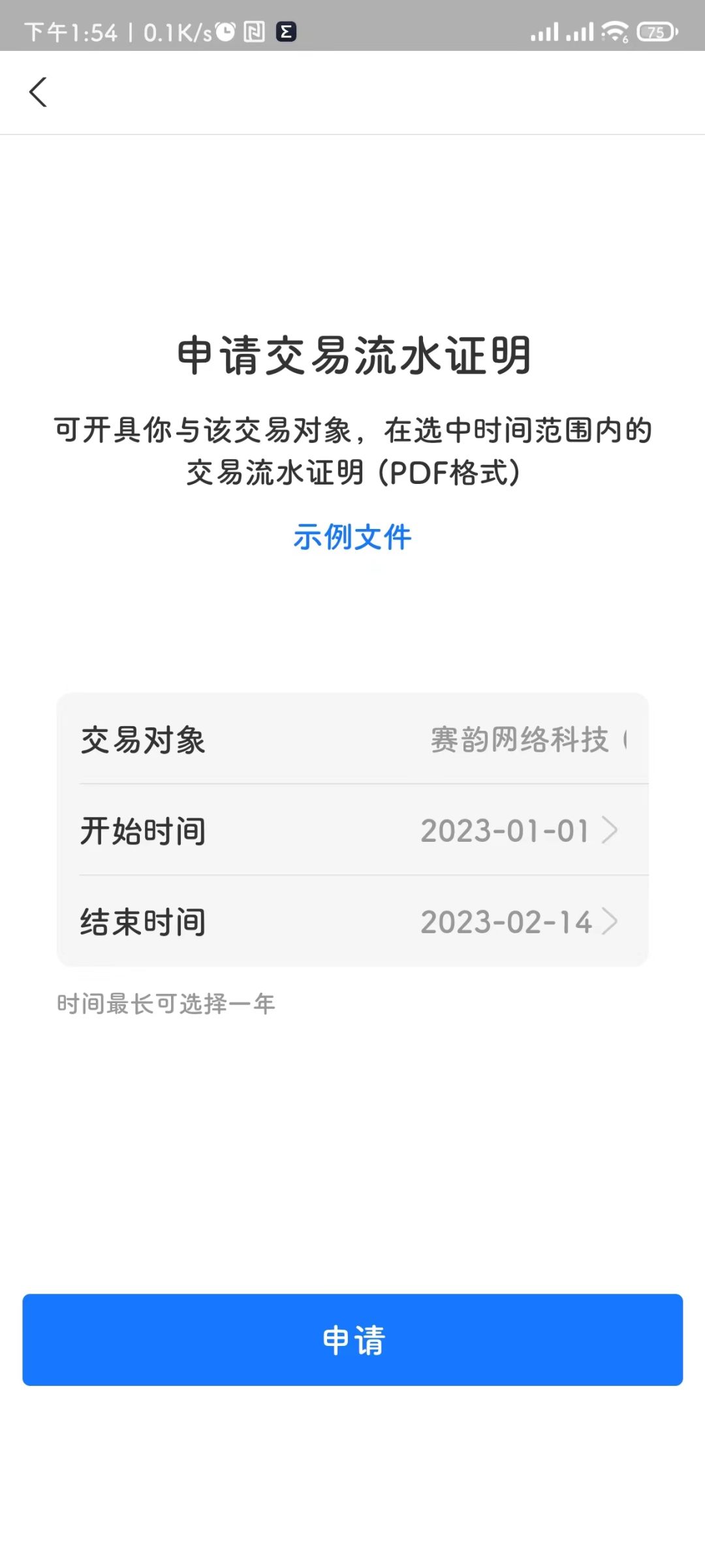Tap the Sigma notification icon
705x1568 pixels.
(x=287, y=31)
